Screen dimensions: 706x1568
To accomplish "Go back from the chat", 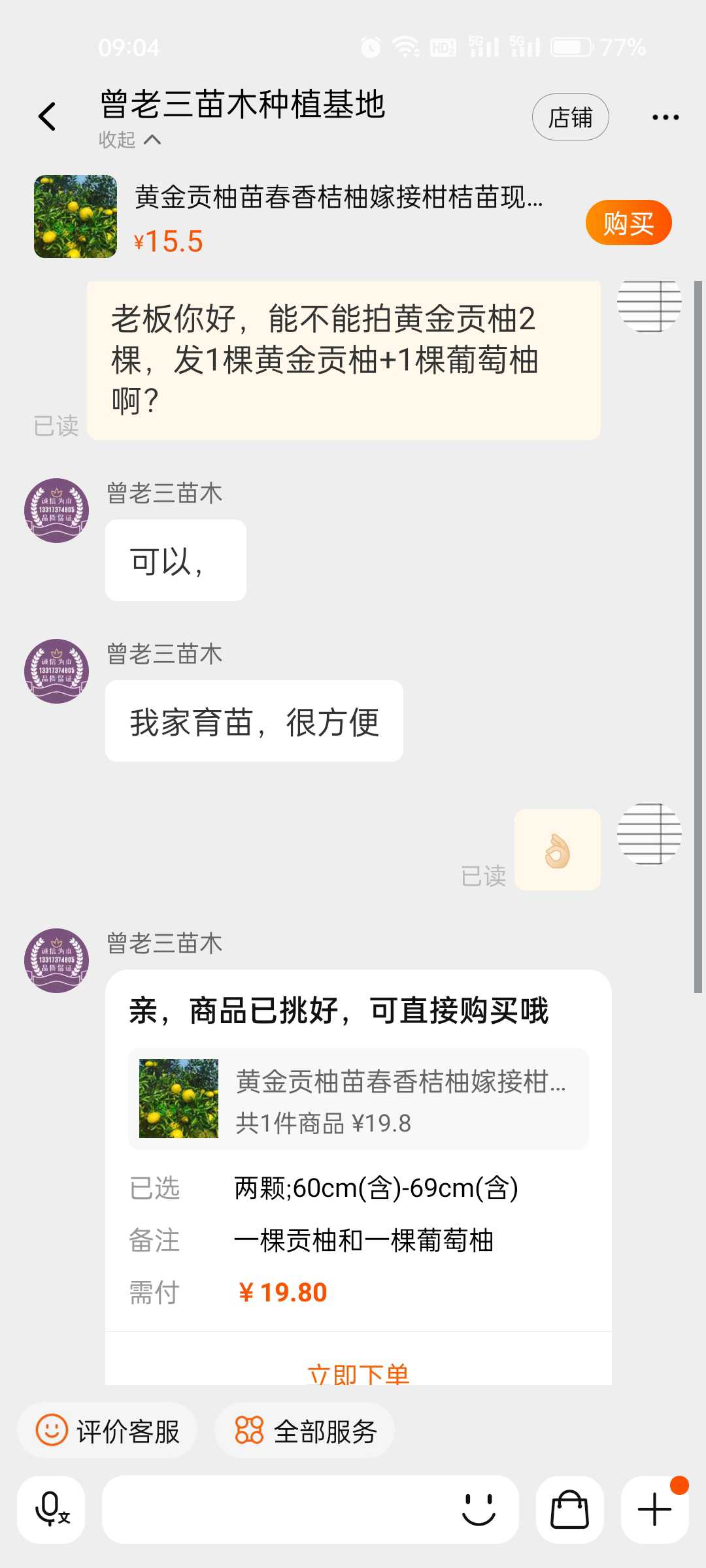I will click(47, 118).
